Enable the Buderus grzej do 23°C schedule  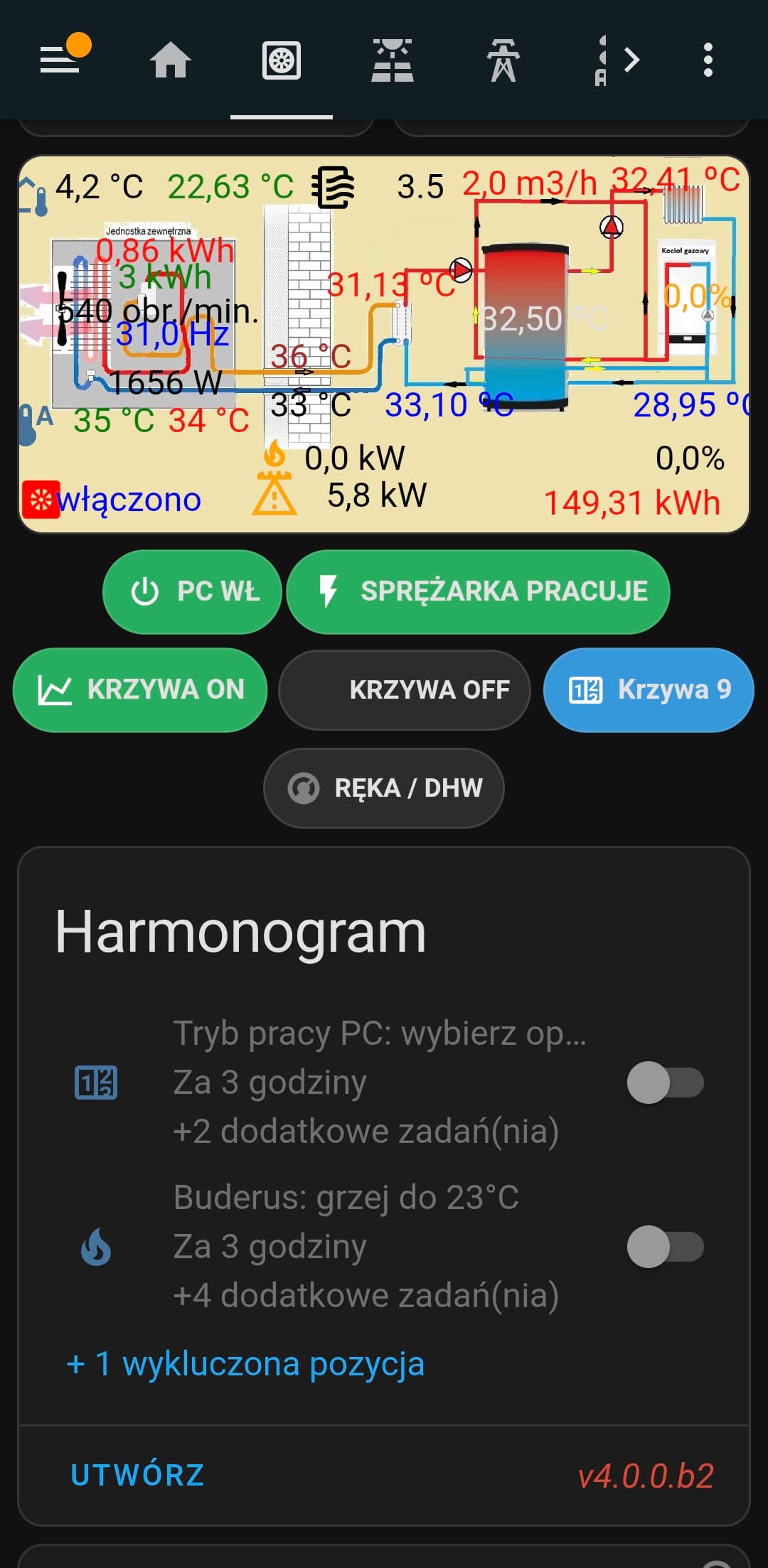[x=665, y=1246]
